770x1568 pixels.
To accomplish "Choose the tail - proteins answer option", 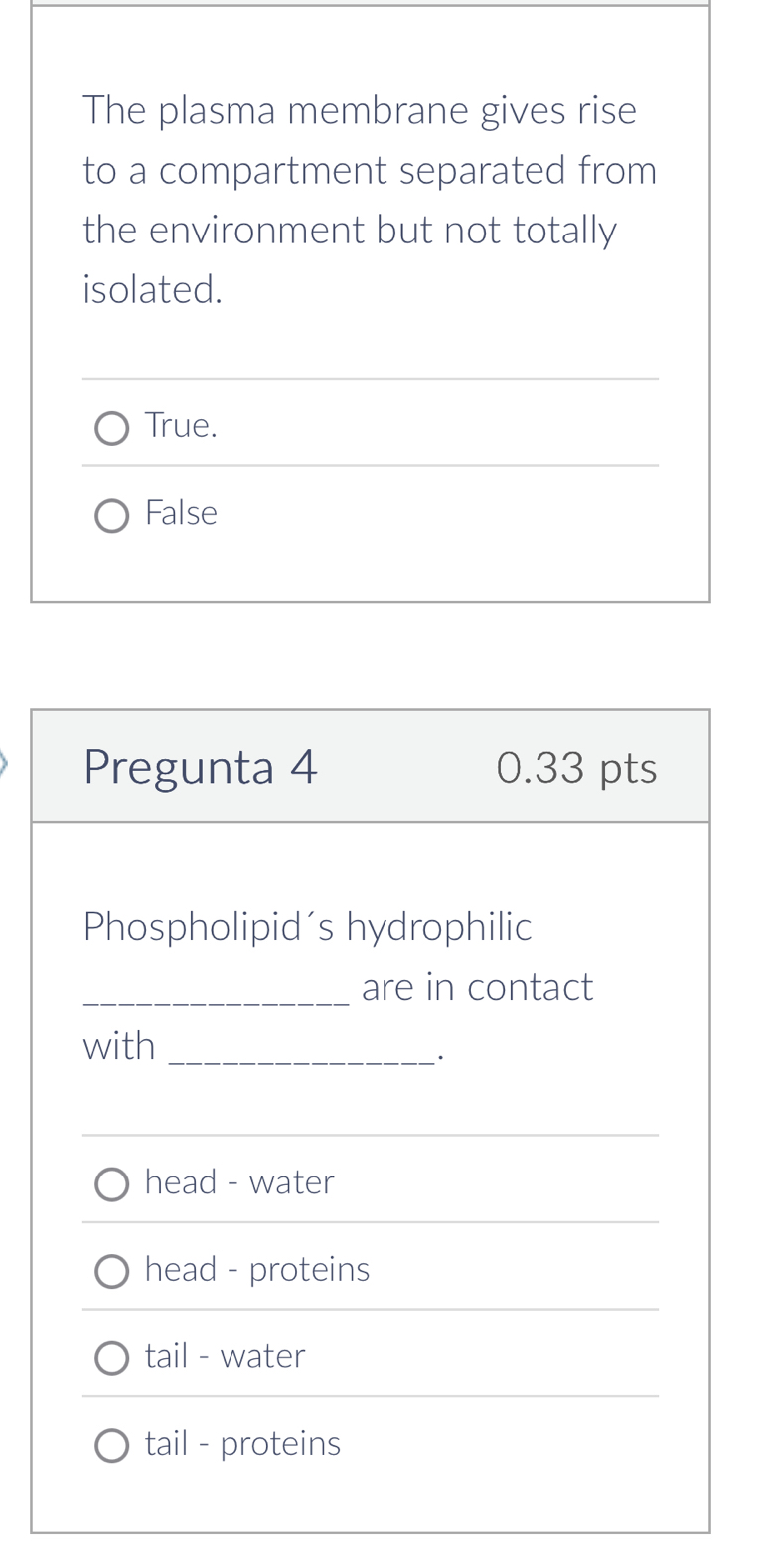I will 112,1443.
